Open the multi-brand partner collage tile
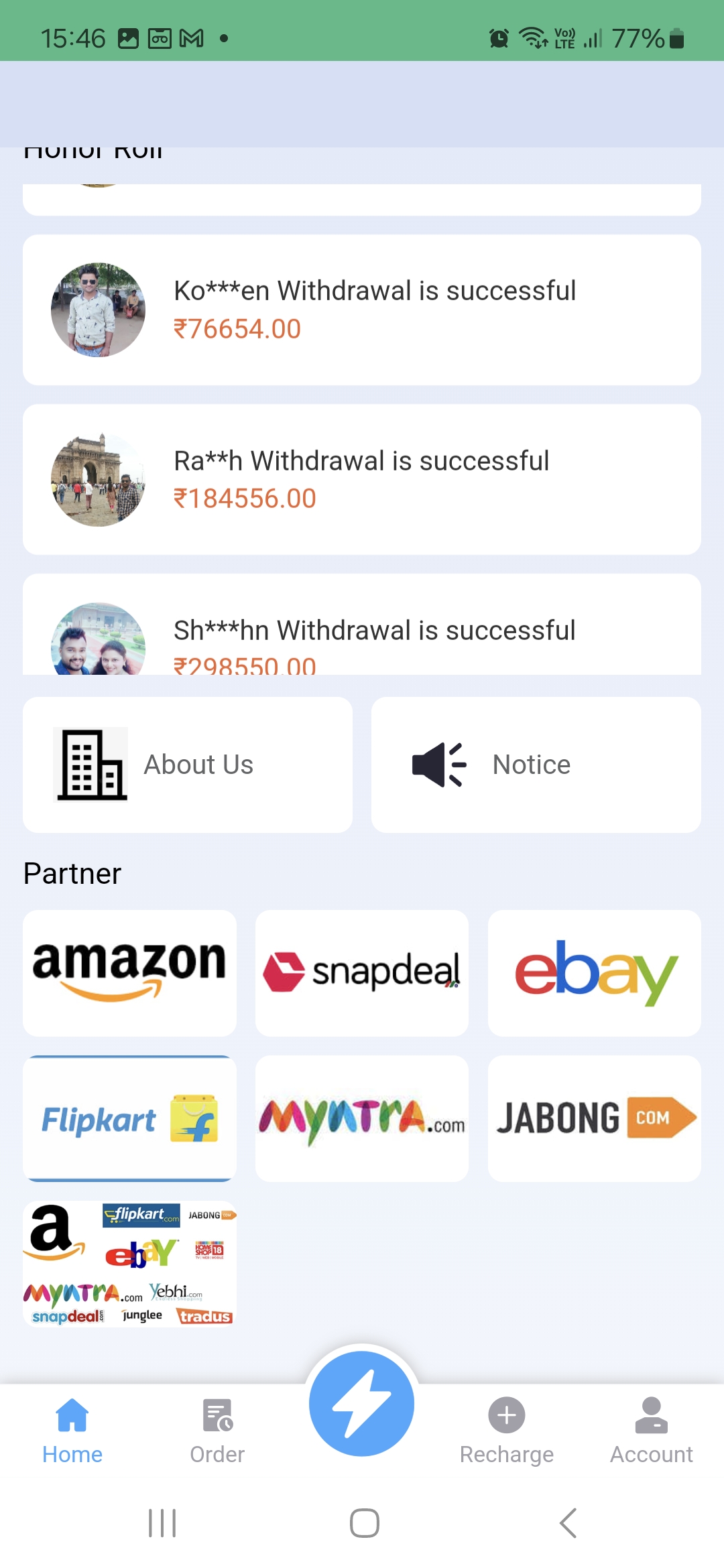The height and width of the screenshot is (1568, 724). (129, 1264)
